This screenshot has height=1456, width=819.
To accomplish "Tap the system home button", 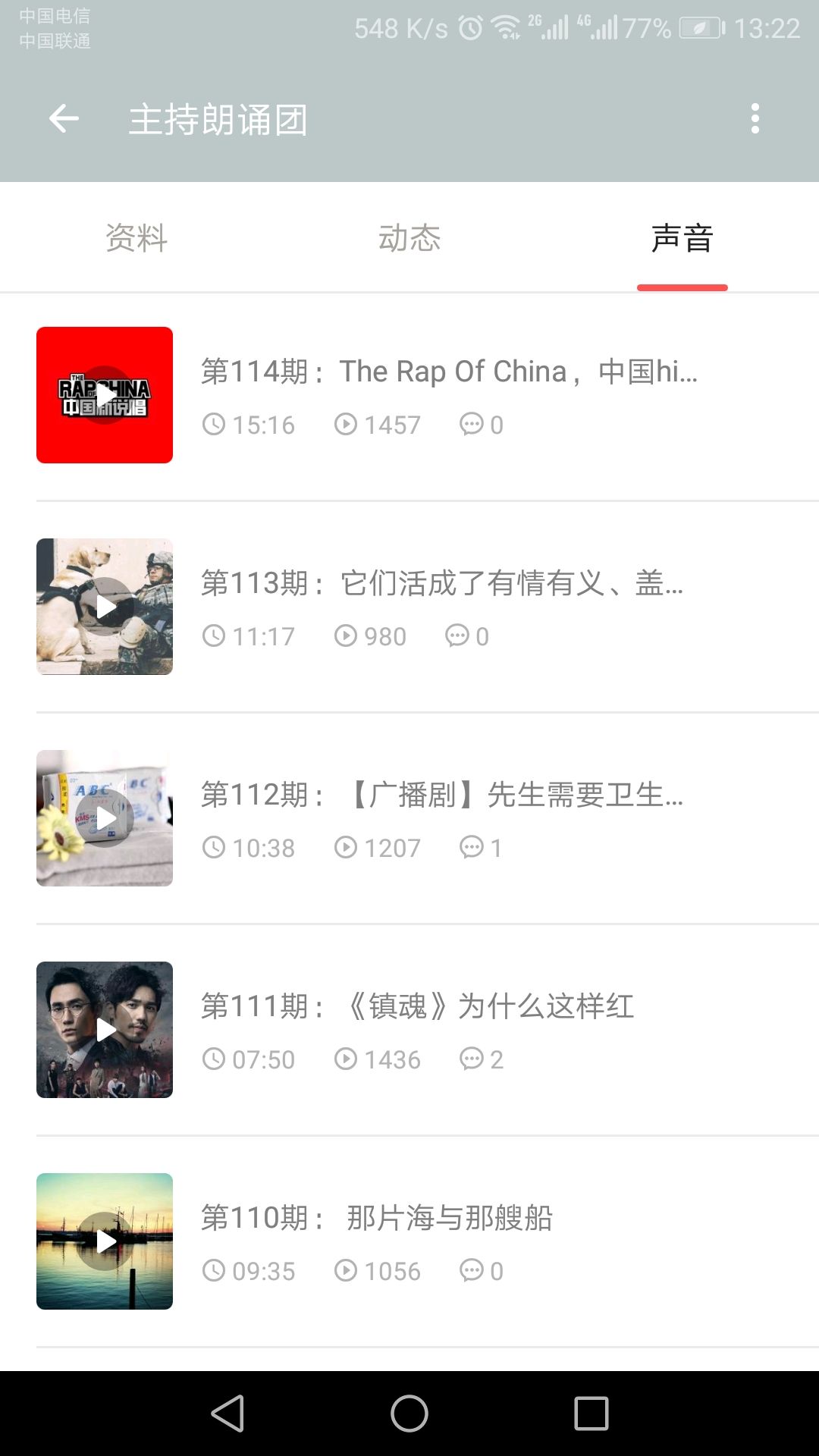I will 409,1414.
